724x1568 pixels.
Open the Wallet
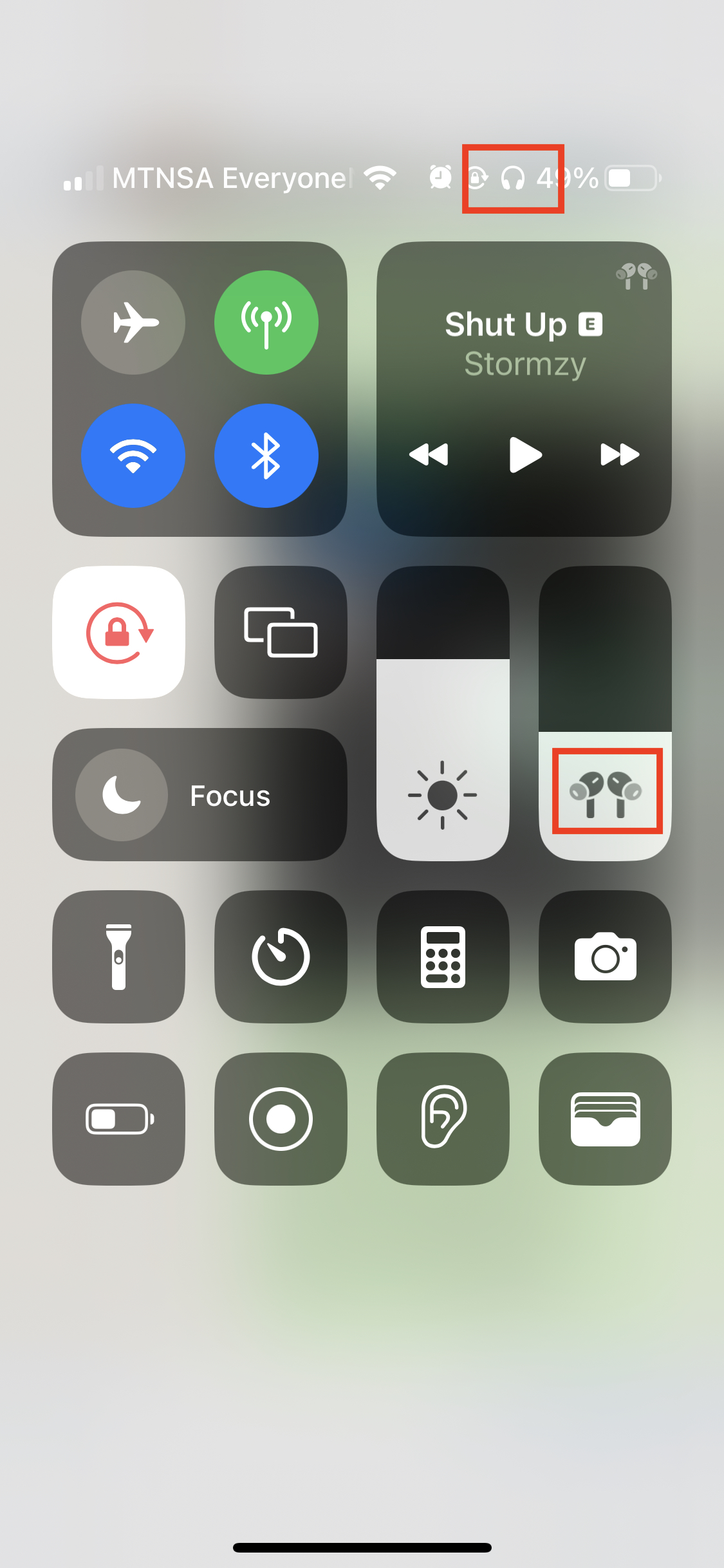605,1119
